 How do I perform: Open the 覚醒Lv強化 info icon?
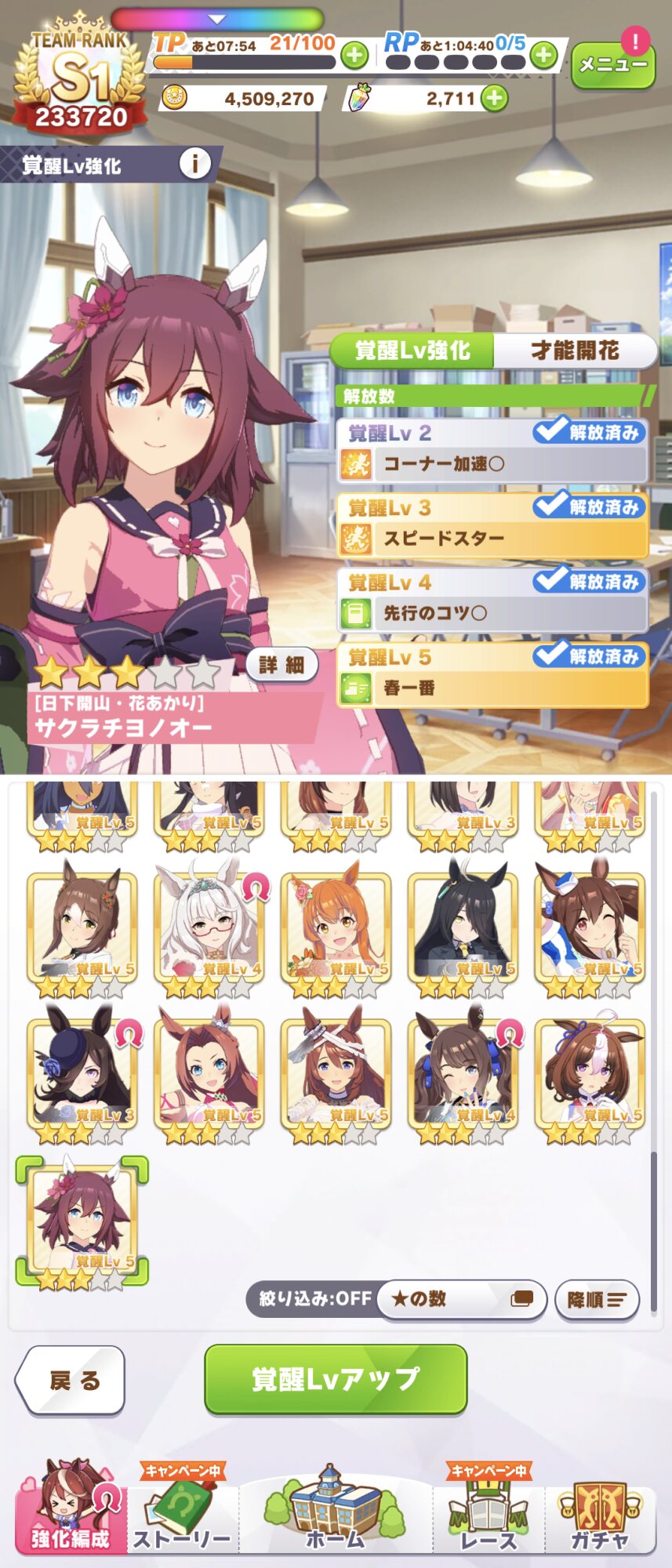(x=194, y=164)
